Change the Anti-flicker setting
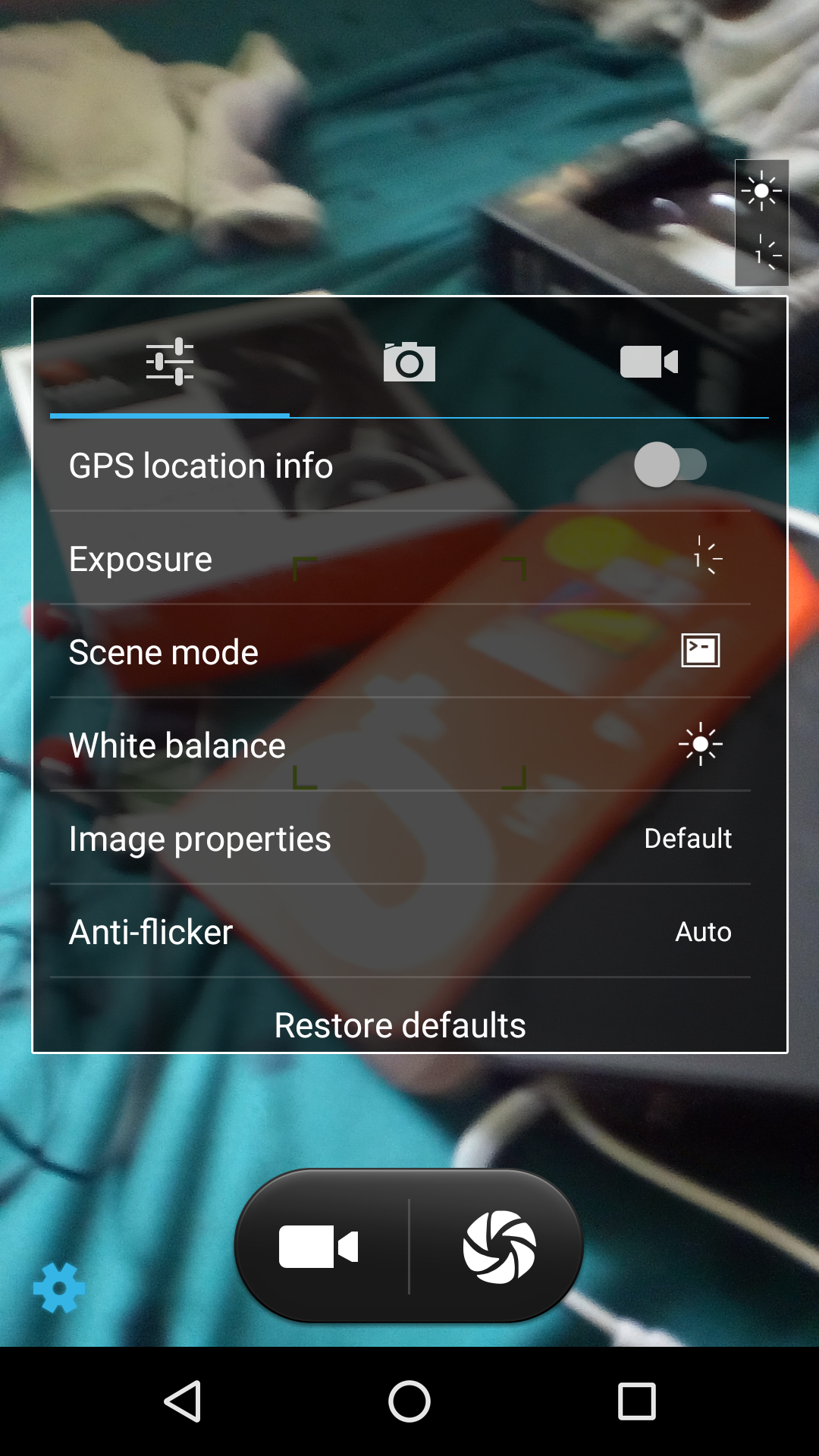The image size is (819, 1456). coord(400,932)
